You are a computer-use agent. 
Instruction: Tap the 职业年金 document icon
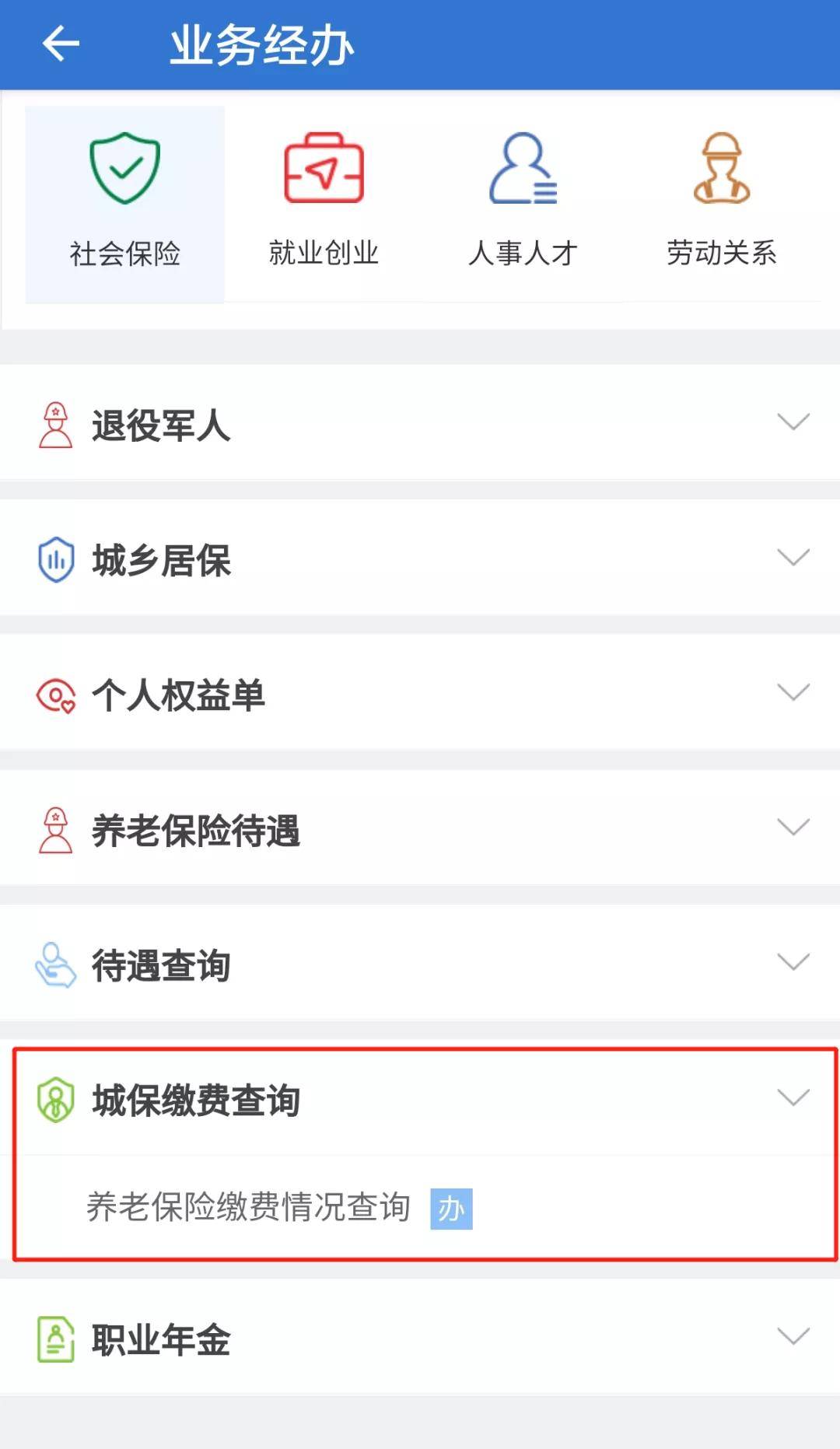click(x=53, y=1338)
